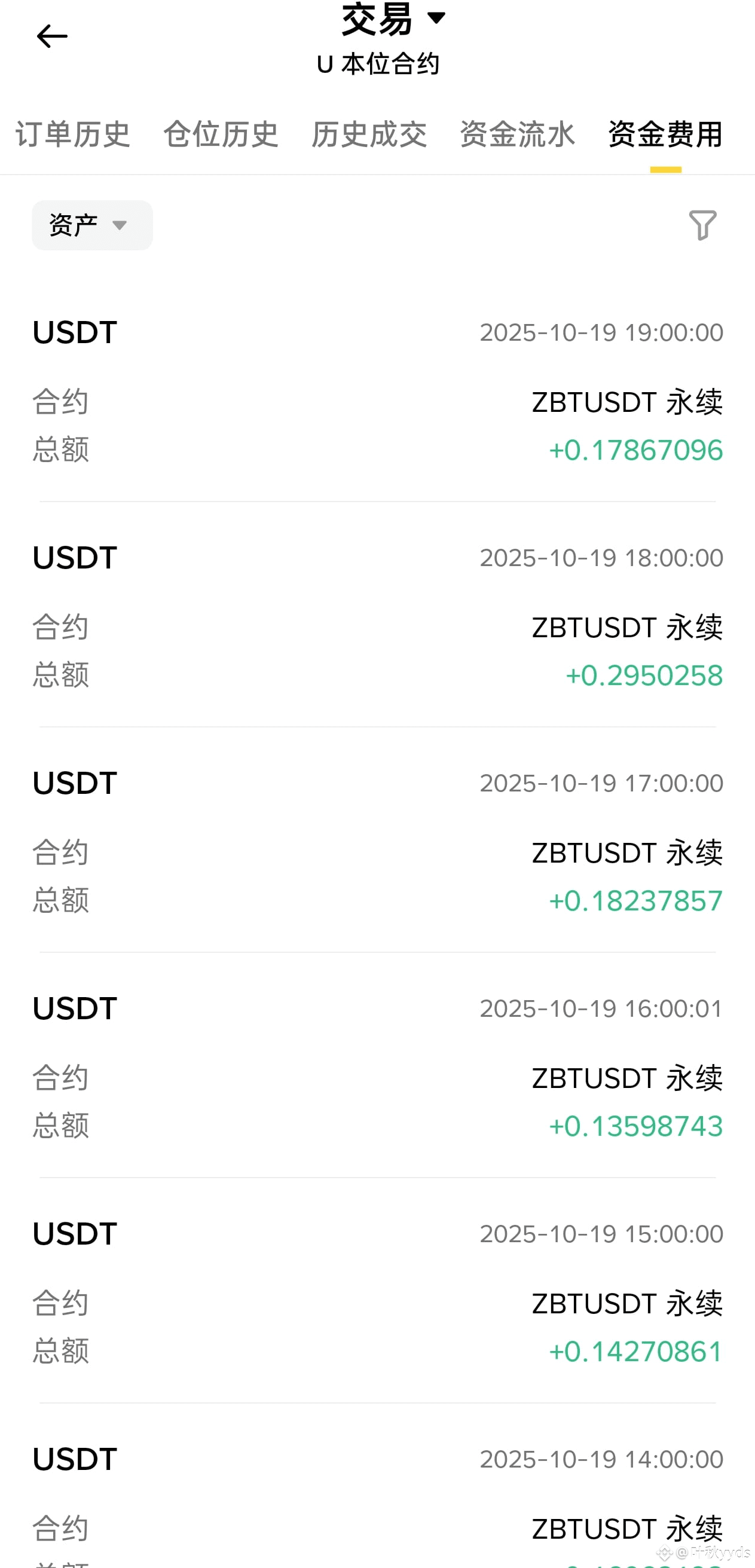Open the 资产 filter dropdown
The height and width of the screenshot is (1568, 755).
click(x=92, y=225)
